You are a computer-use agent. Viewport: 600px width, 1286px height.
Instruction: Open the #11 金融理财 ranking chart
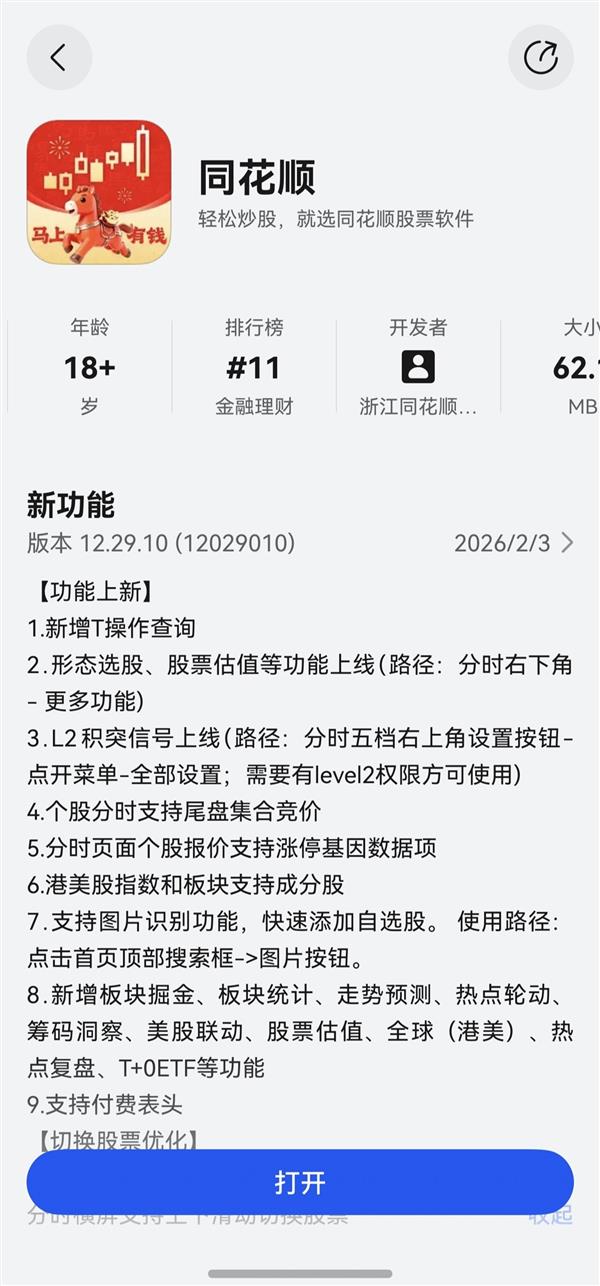point(254,368)
